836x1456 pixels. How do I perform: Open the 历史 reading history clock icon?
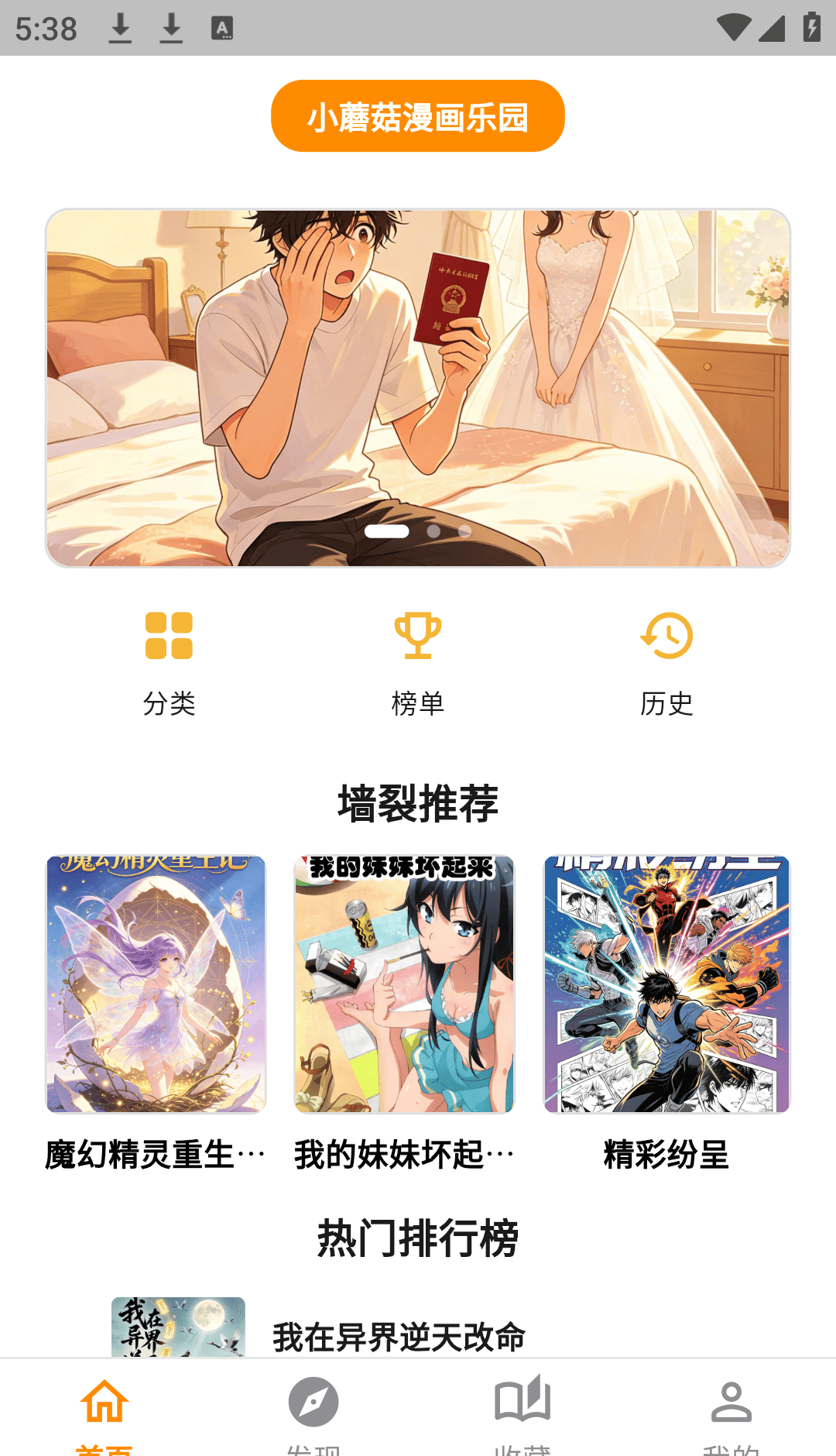click(666, 637)
